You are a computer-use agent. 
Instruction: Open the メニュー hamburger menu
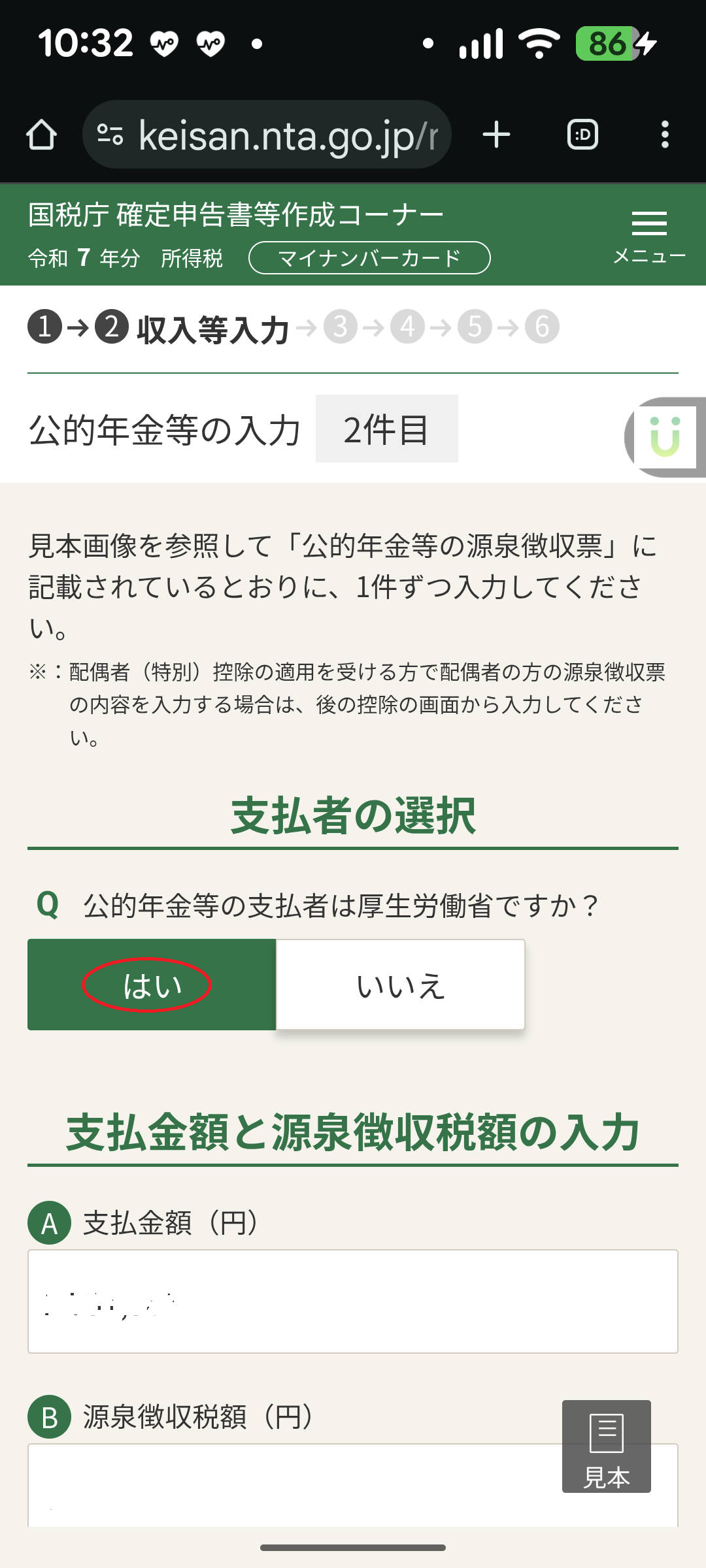click(649, 235)
